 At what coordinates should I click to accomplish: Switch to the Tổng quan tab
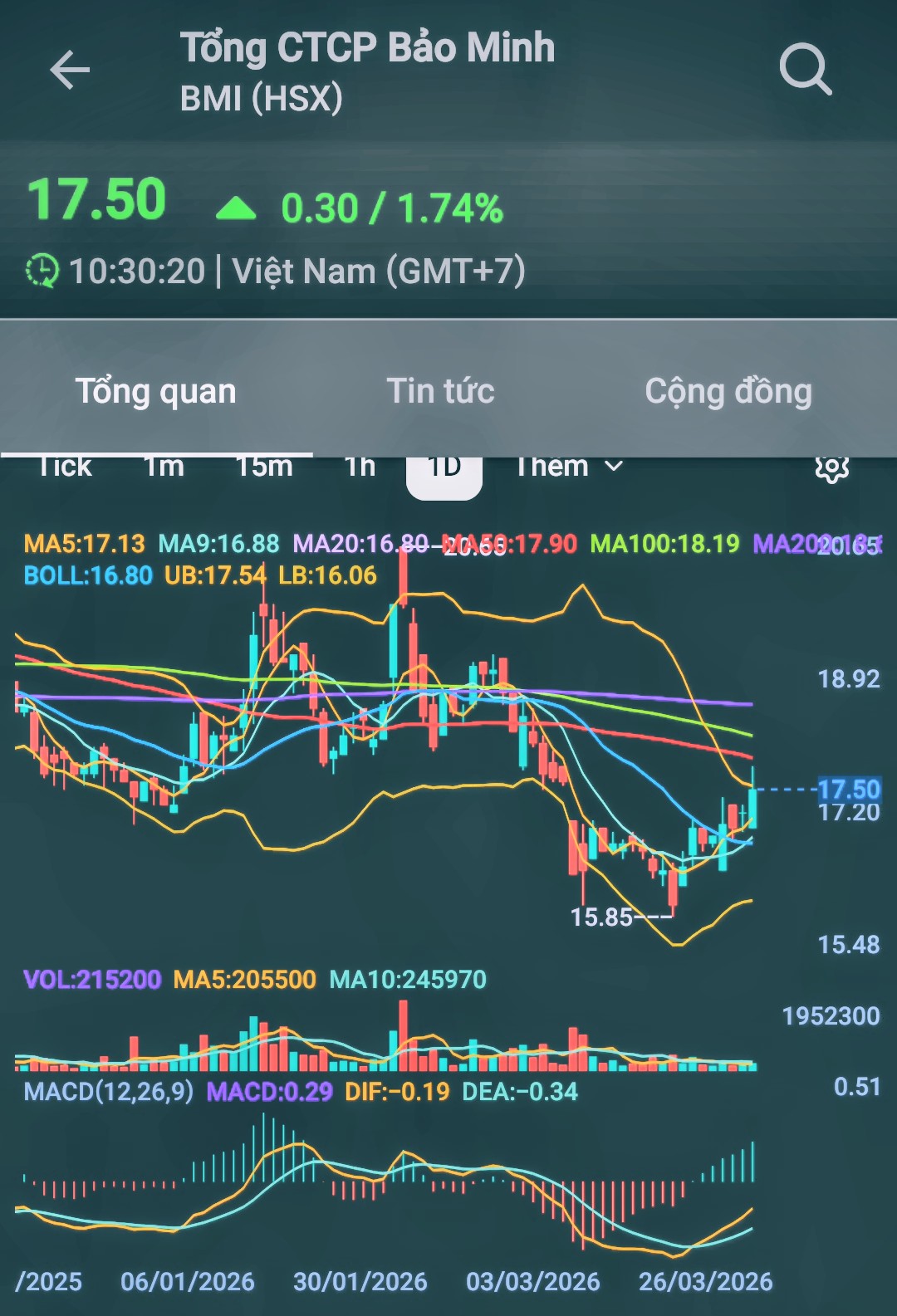tap(156, 391)
